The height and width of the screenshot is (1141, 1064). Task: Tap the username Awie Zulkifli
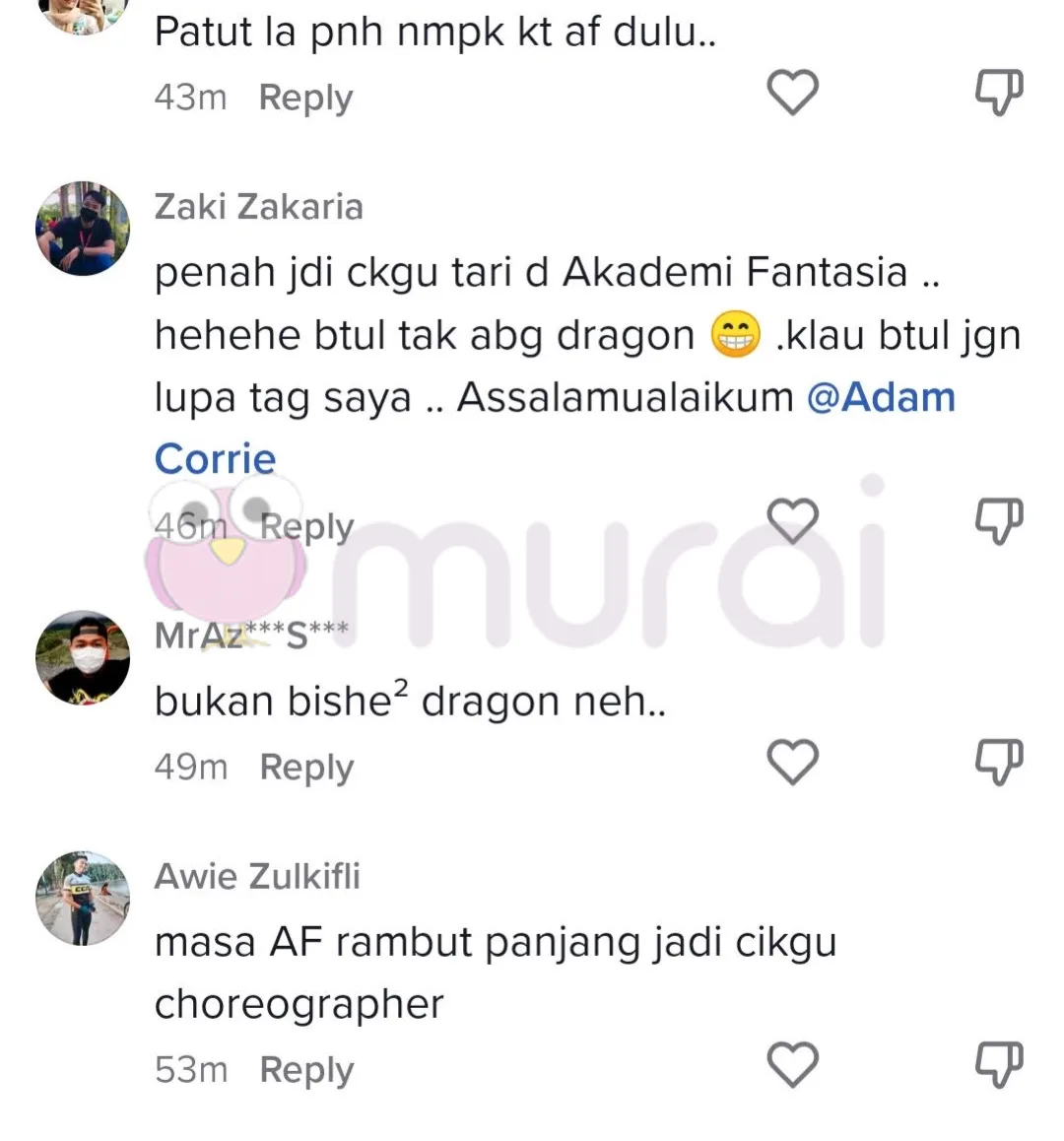[x=257, y=876]
